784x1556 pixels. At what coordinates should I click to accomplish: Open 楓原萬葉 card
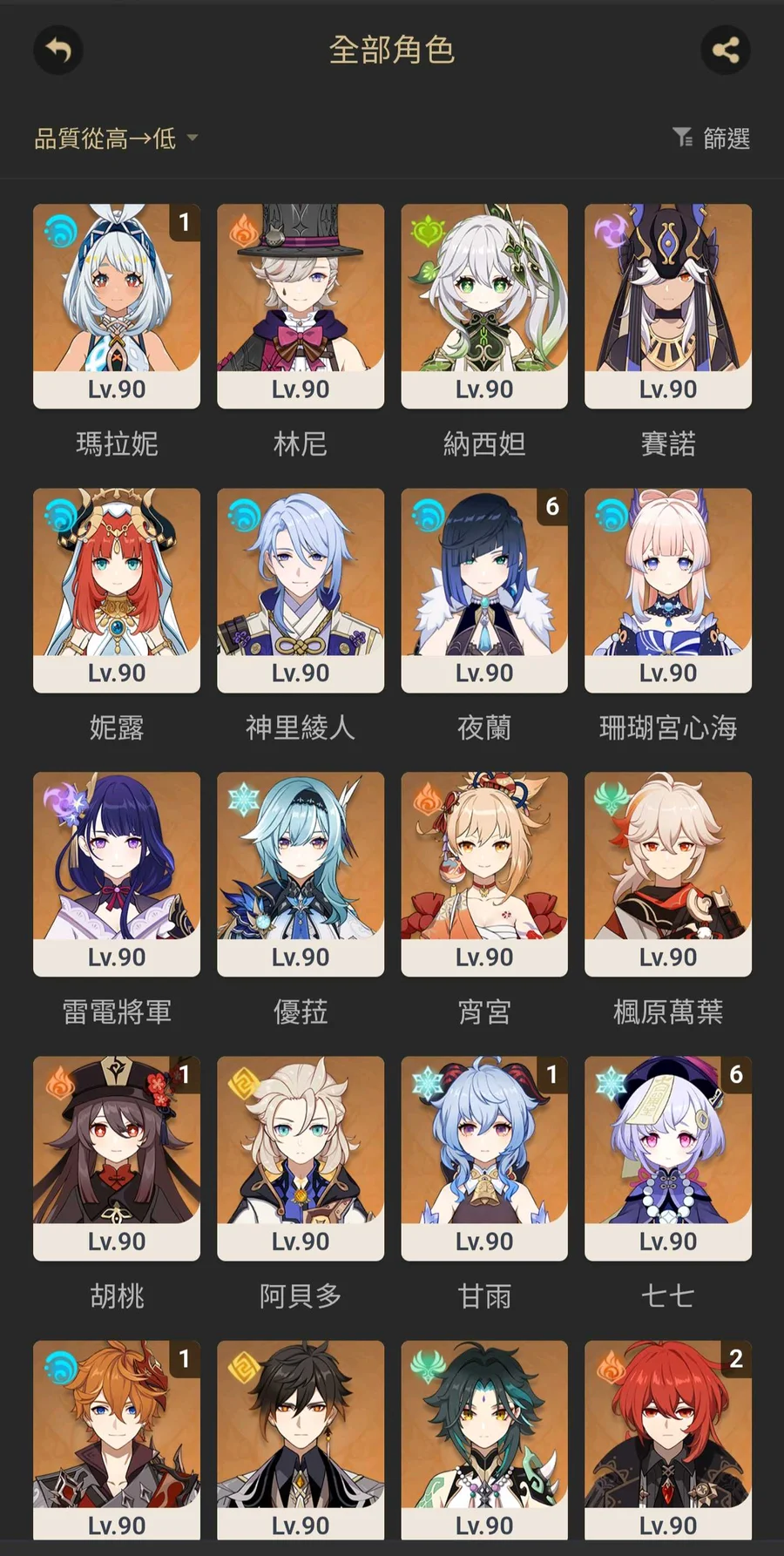668,874
